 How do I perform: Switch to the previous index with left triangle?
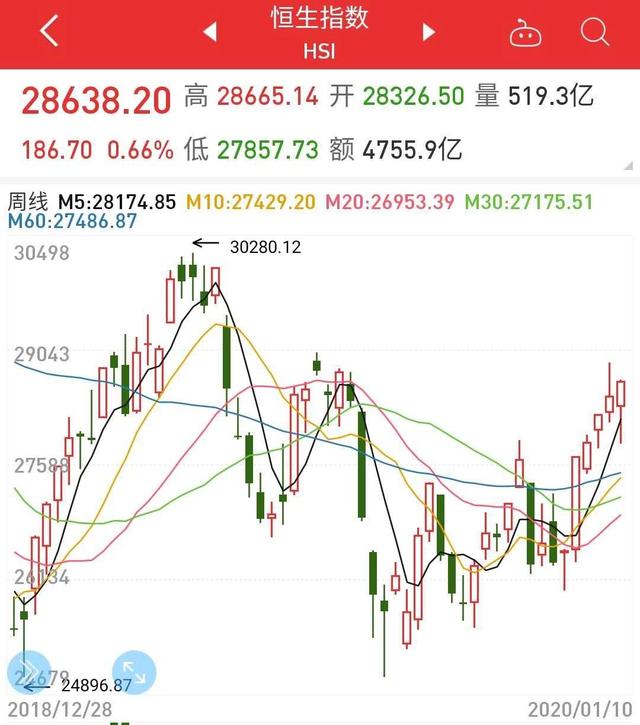point(210,32)
